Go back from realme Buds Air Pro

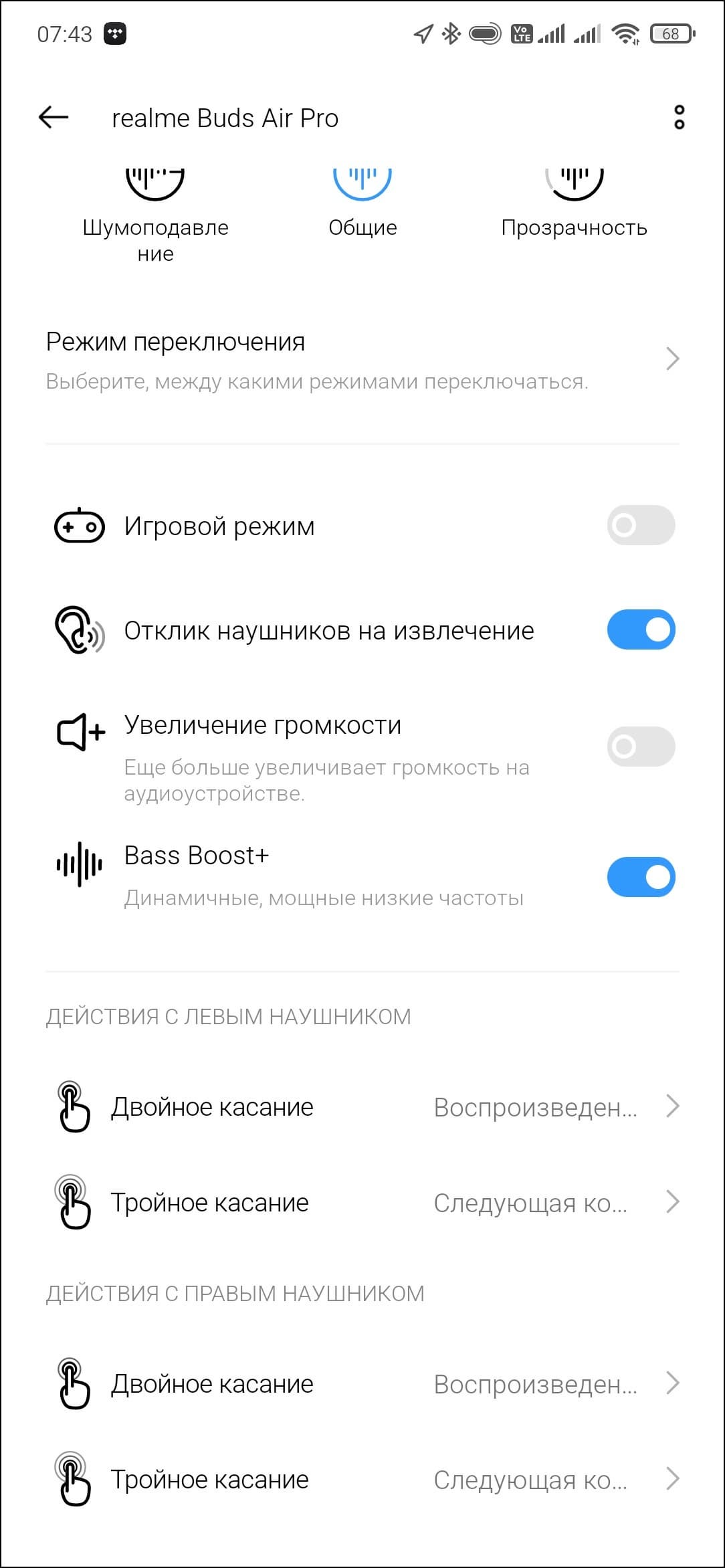54,118
